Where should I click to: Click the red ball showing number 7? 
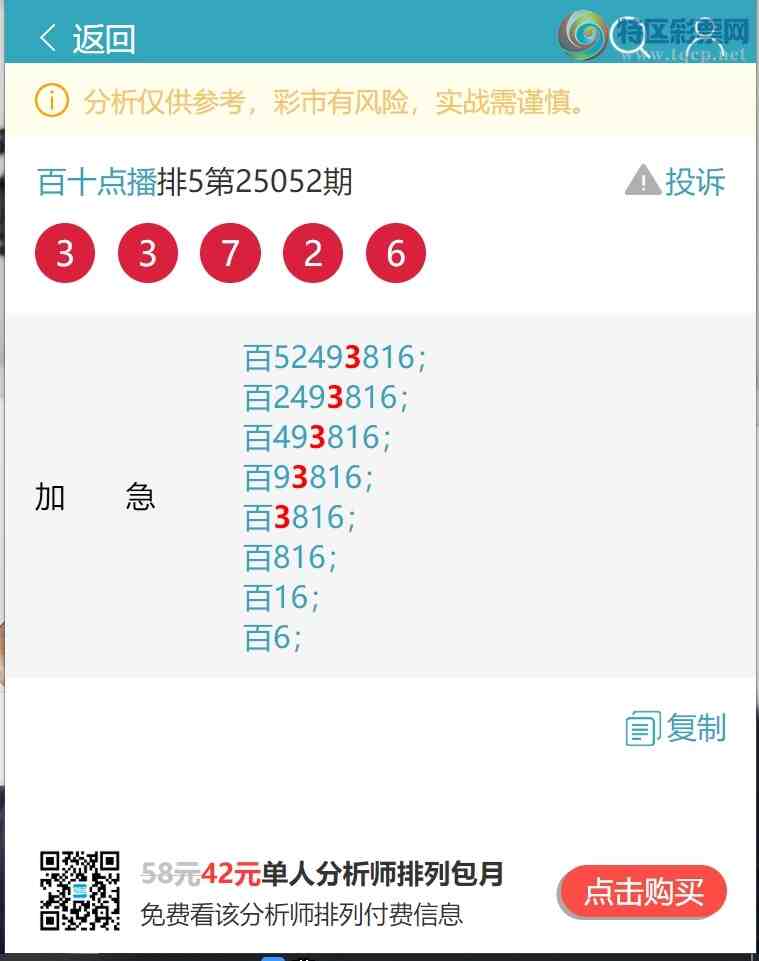coord(230,253)
